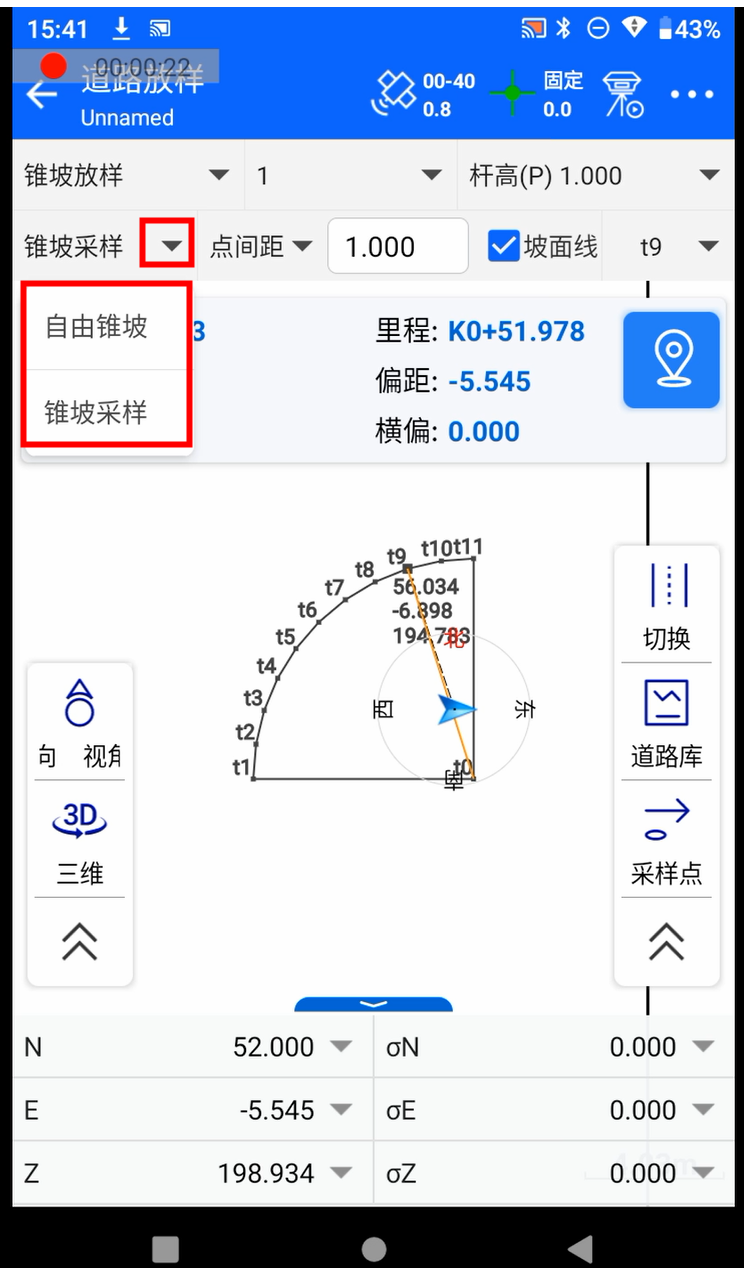Image resolution: width=744 pixels, height=1268 pixels.
Task: Tap the 切换 switch button
Action: click(x=666, y=606)
